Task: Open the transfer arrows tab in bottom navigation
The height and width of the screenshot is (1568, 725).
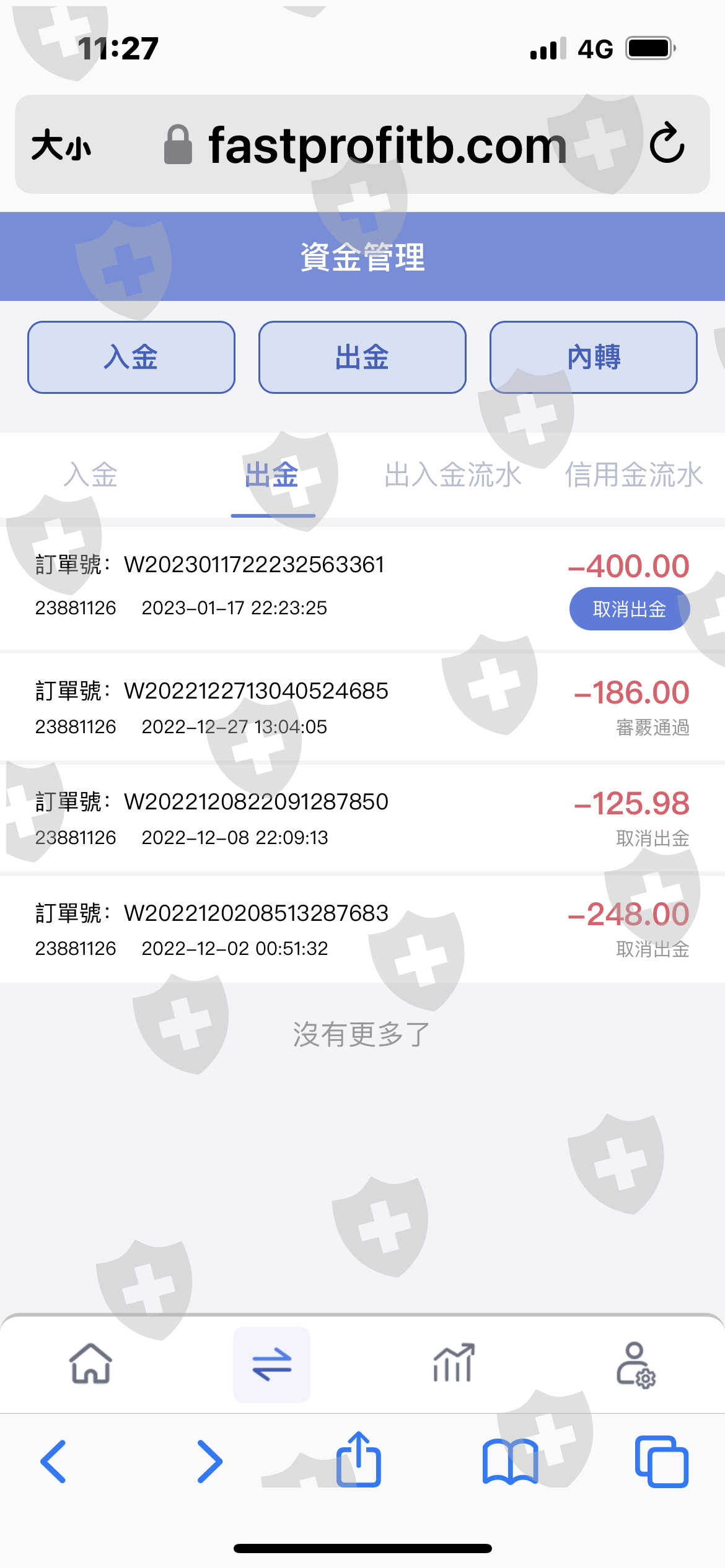Action: click(271, 1364)
